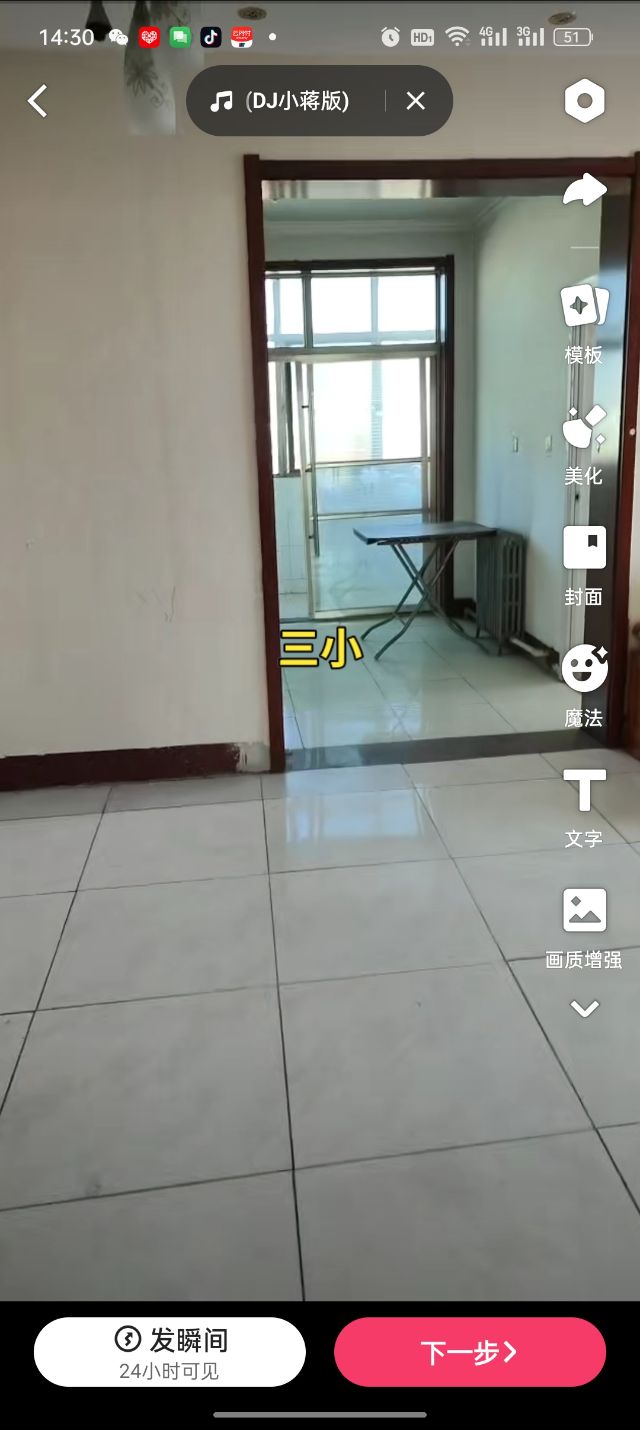The width and height of the screenshot is (640, 1430).
Task: Enable 画质增强 quality enhancement
Action: click(584, 926)
